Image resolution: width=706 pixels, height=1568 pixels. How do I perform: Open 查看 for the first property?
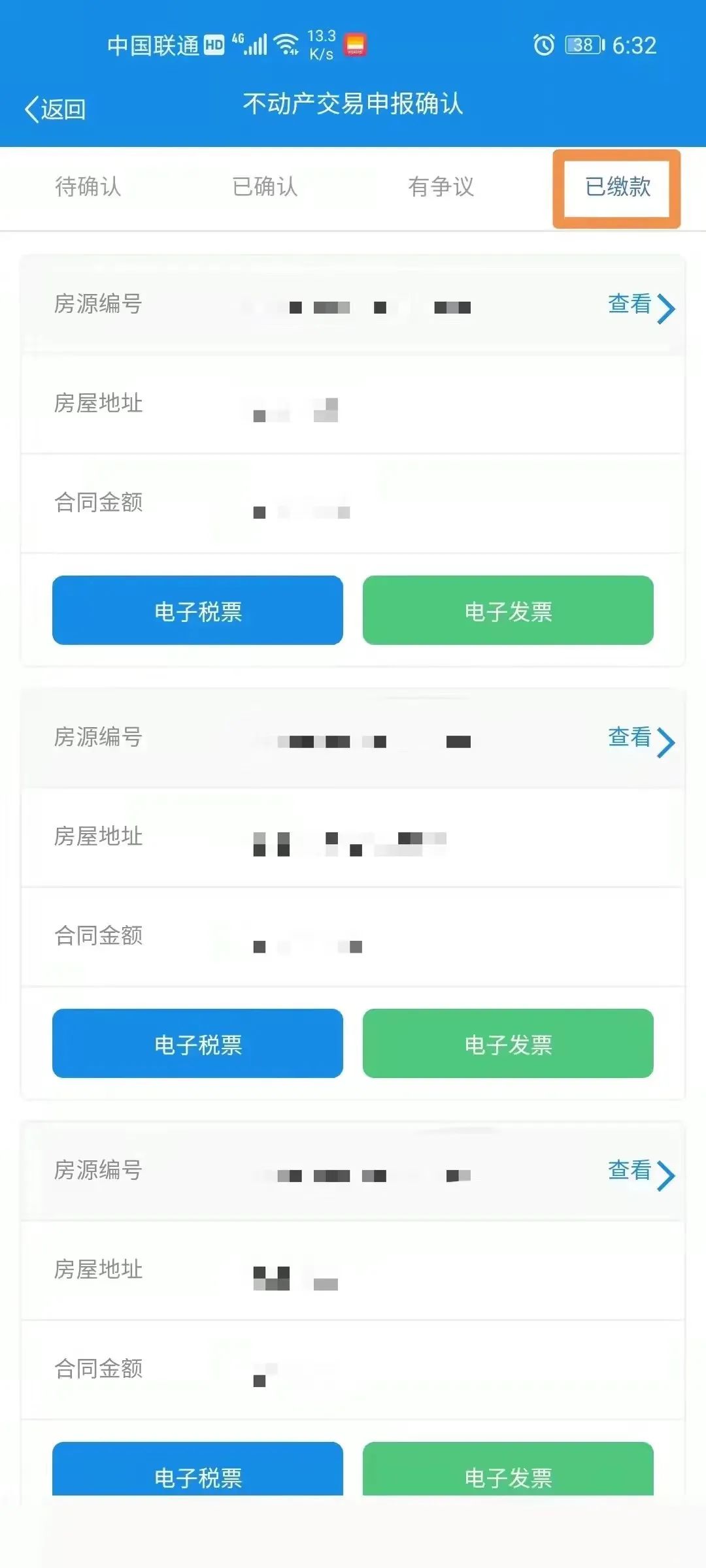pyautogui.click(x=641, y=305)
